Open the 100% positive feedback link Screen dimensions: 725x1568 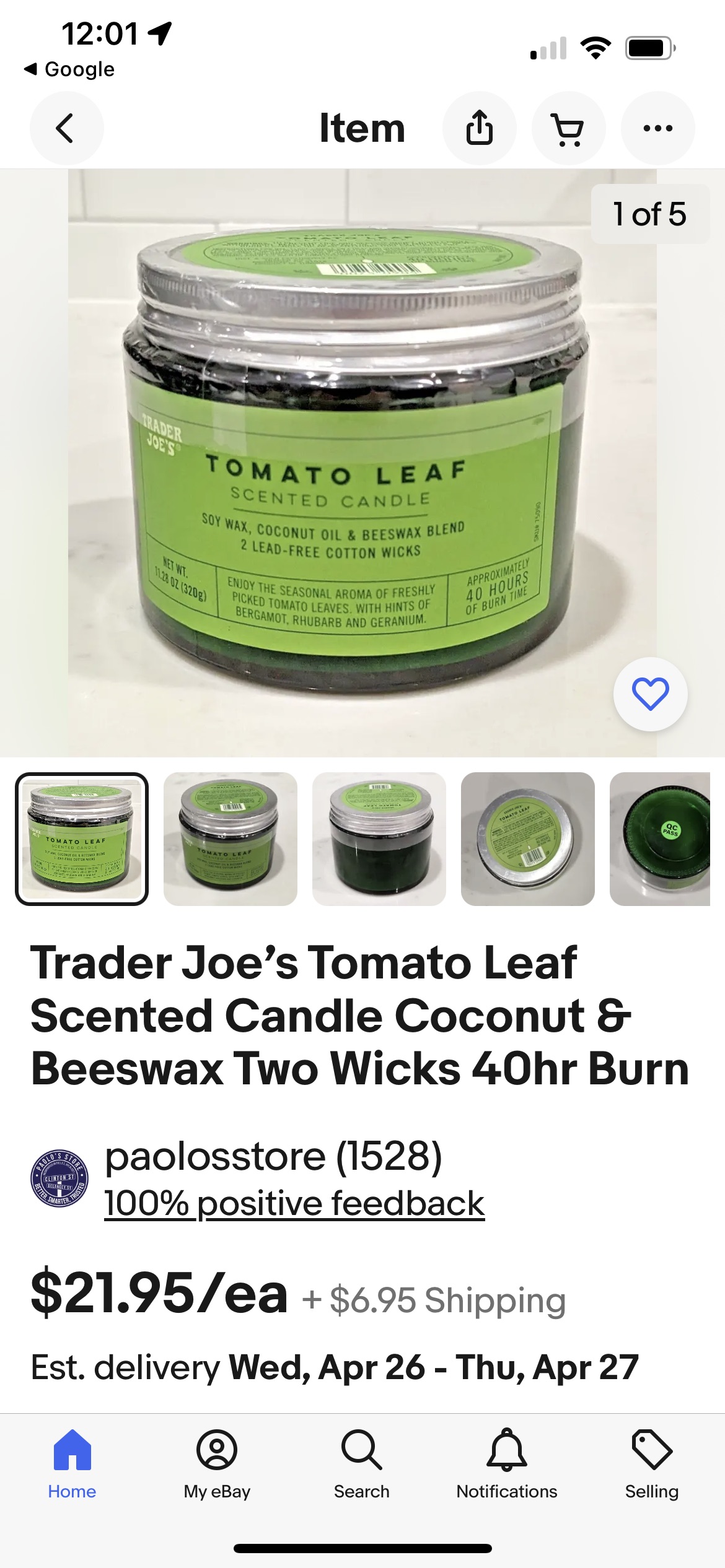[x=294, y=1203]
